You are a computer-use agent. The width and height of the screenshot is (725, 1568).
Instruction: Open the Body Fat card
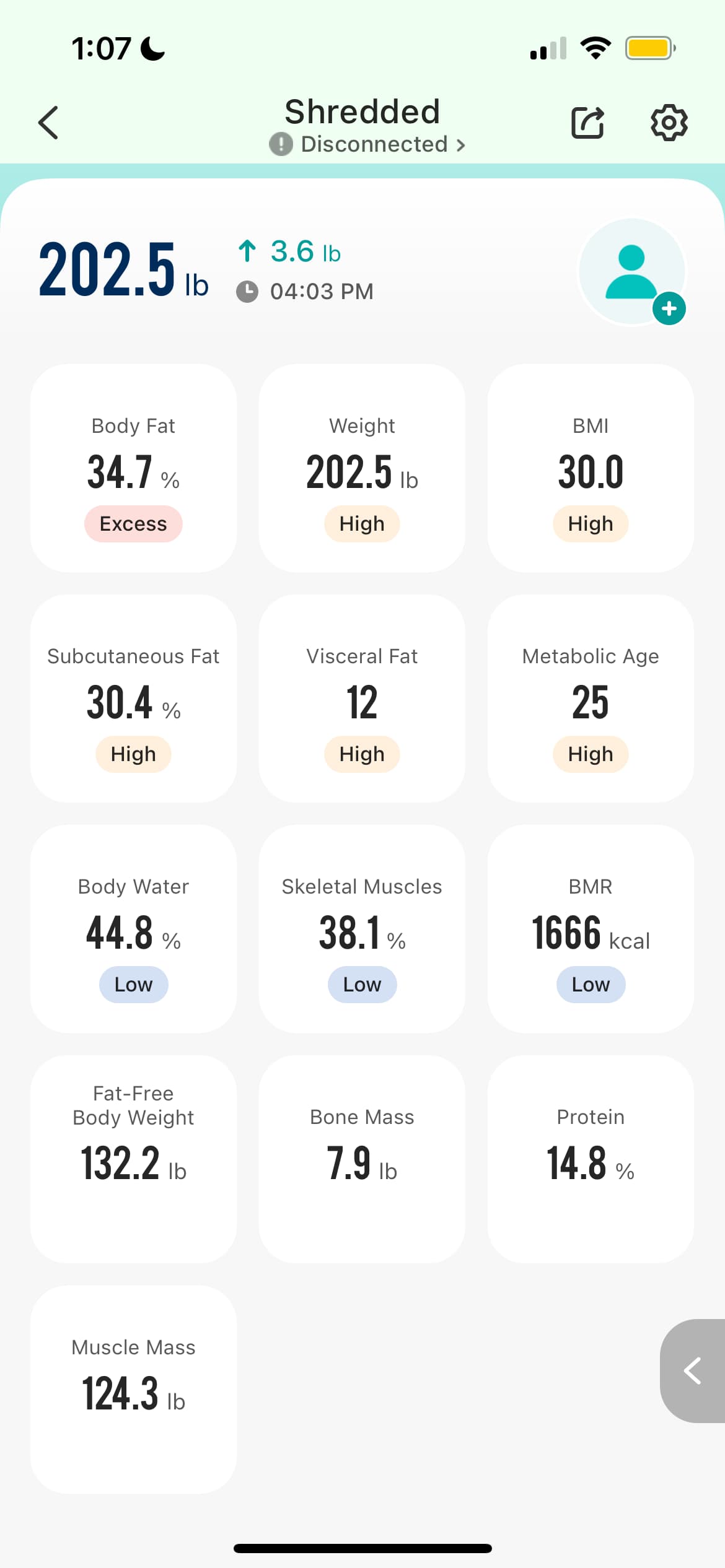[x=134, y=468]
